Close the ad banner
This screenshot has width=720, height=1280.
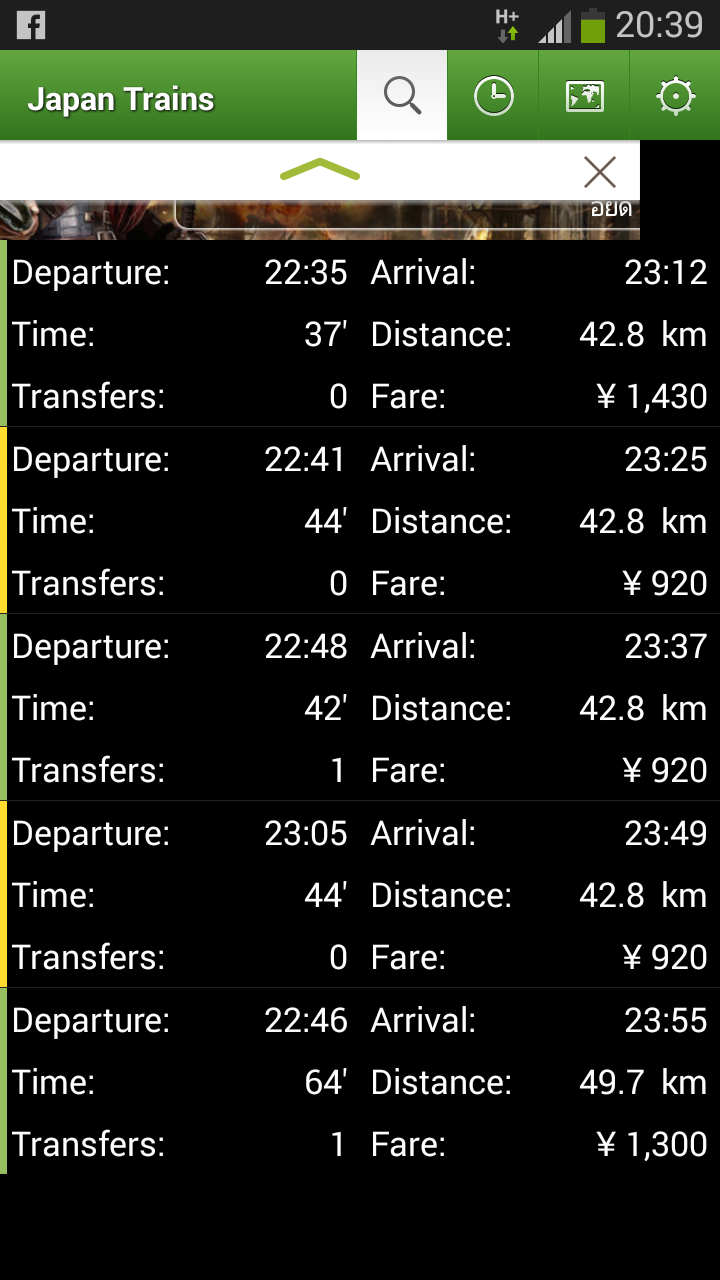(600, 172)
